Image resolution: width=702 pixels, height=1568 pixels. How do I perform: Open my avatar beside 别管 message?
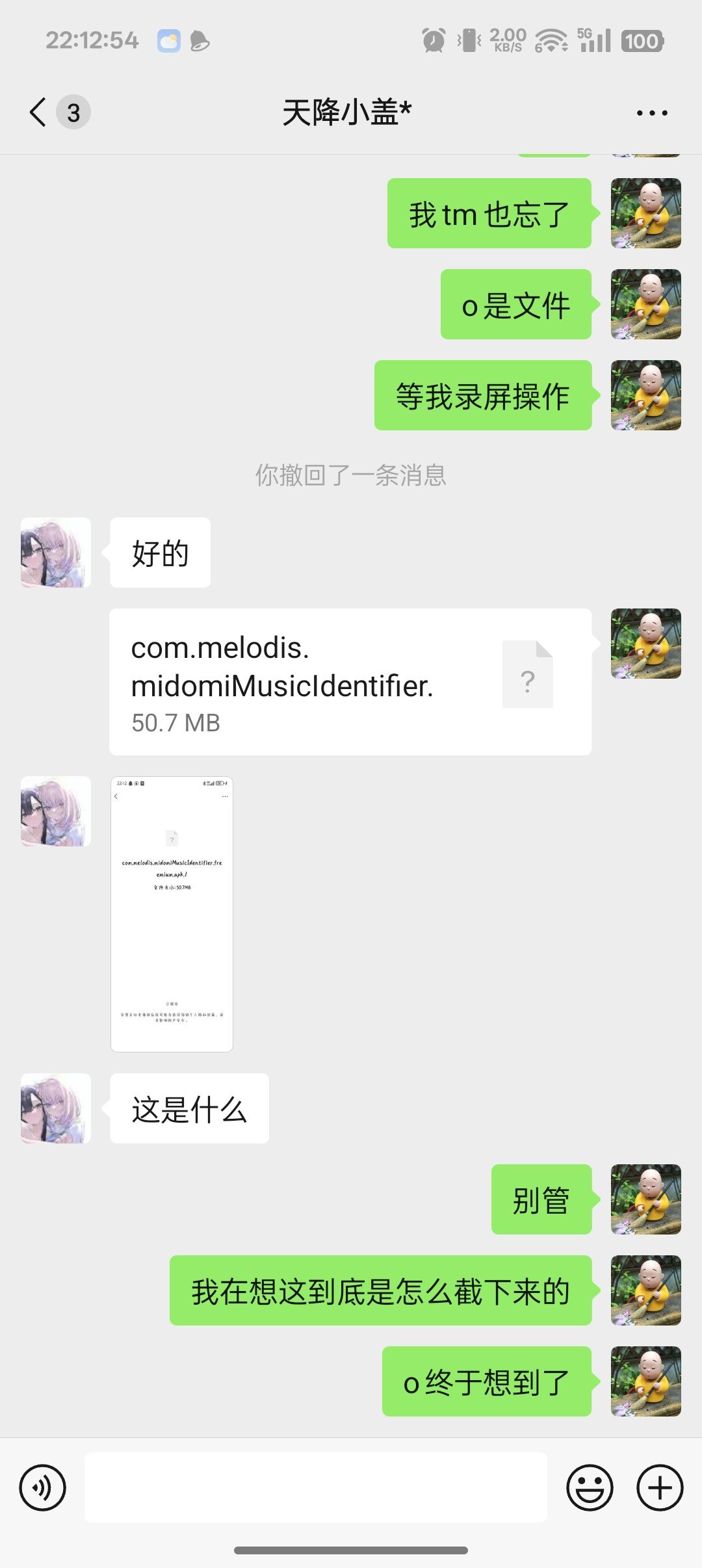[645, 1199]
